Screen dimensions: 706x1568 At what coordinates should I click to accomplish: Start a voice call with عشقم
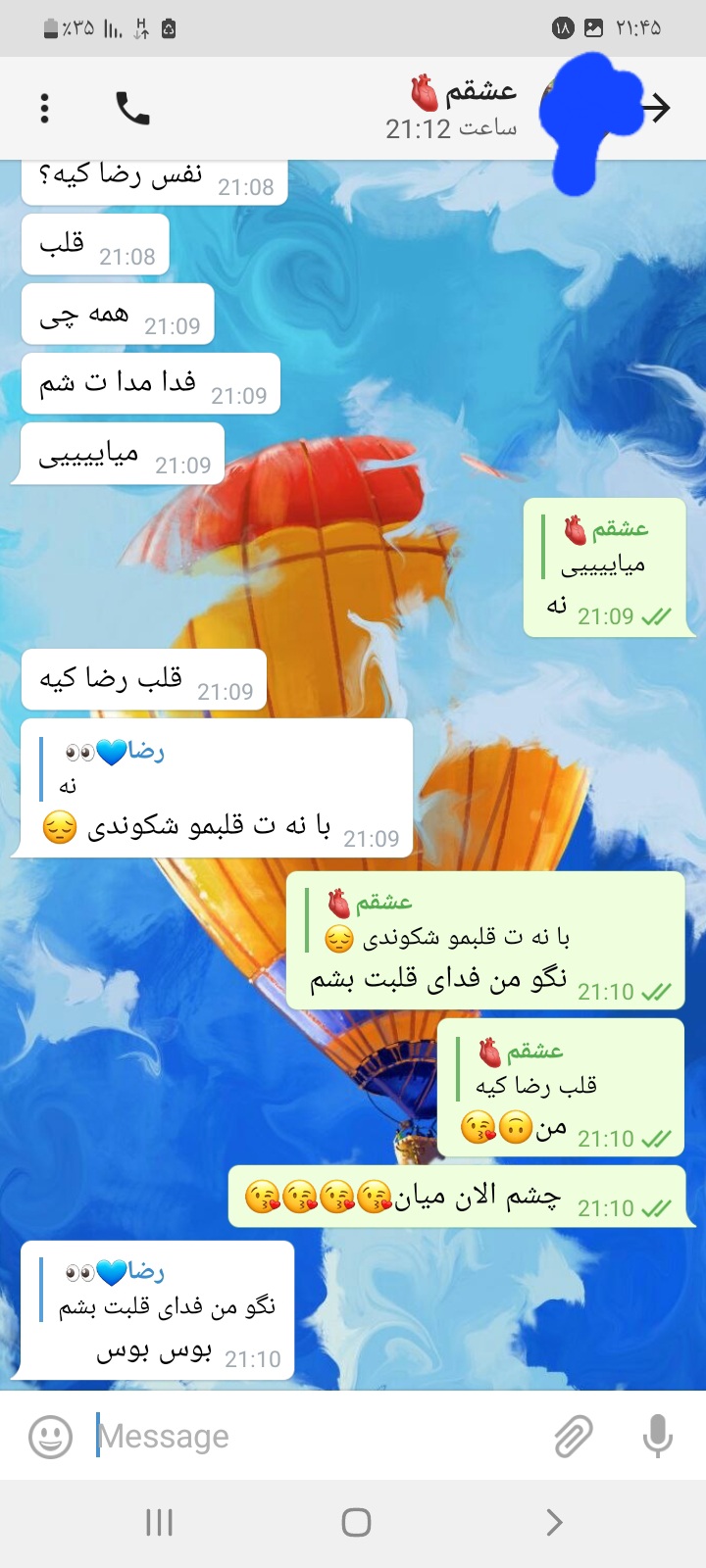[x=132, y=108]
